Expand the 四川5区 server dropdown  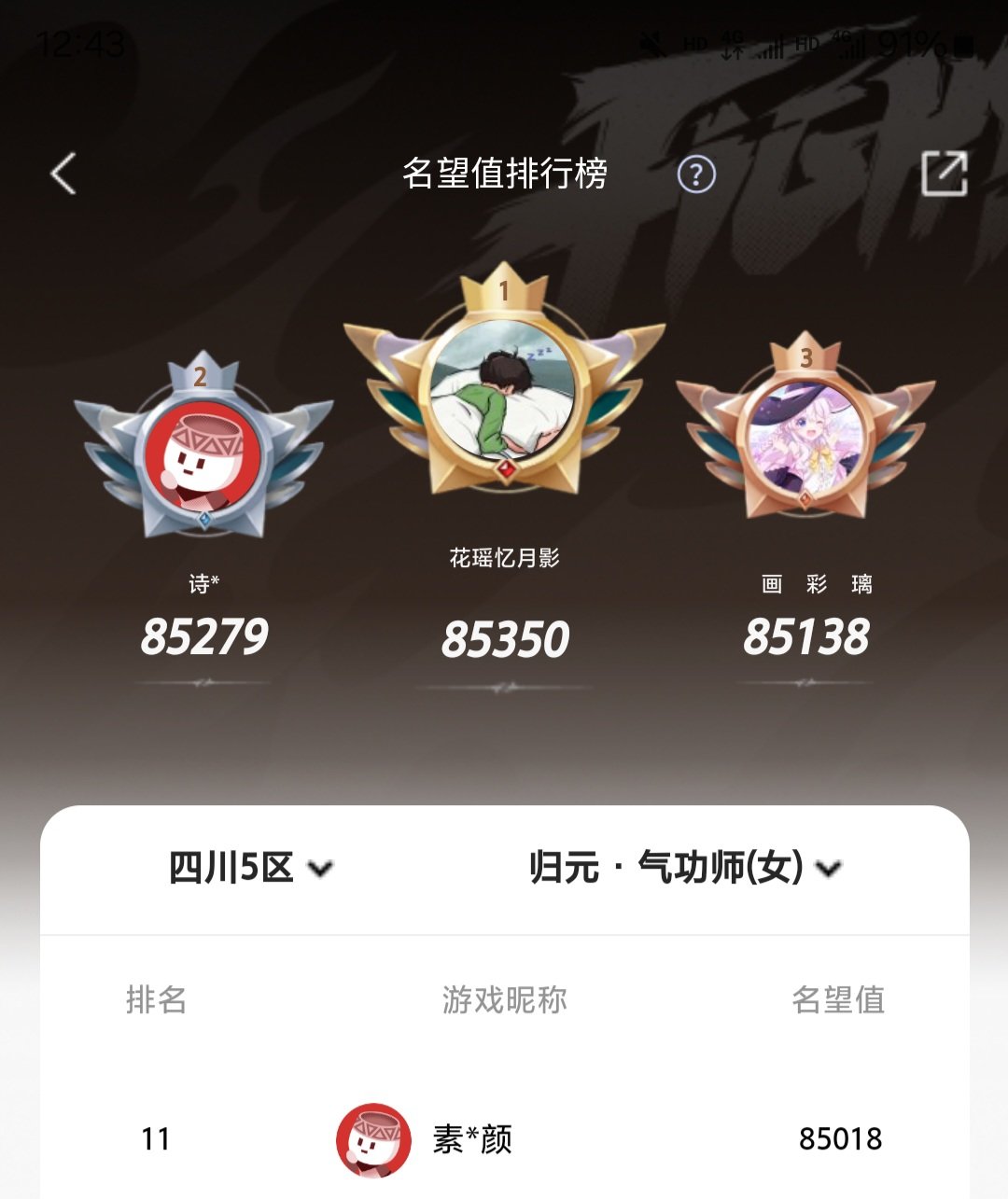[250, 868]
